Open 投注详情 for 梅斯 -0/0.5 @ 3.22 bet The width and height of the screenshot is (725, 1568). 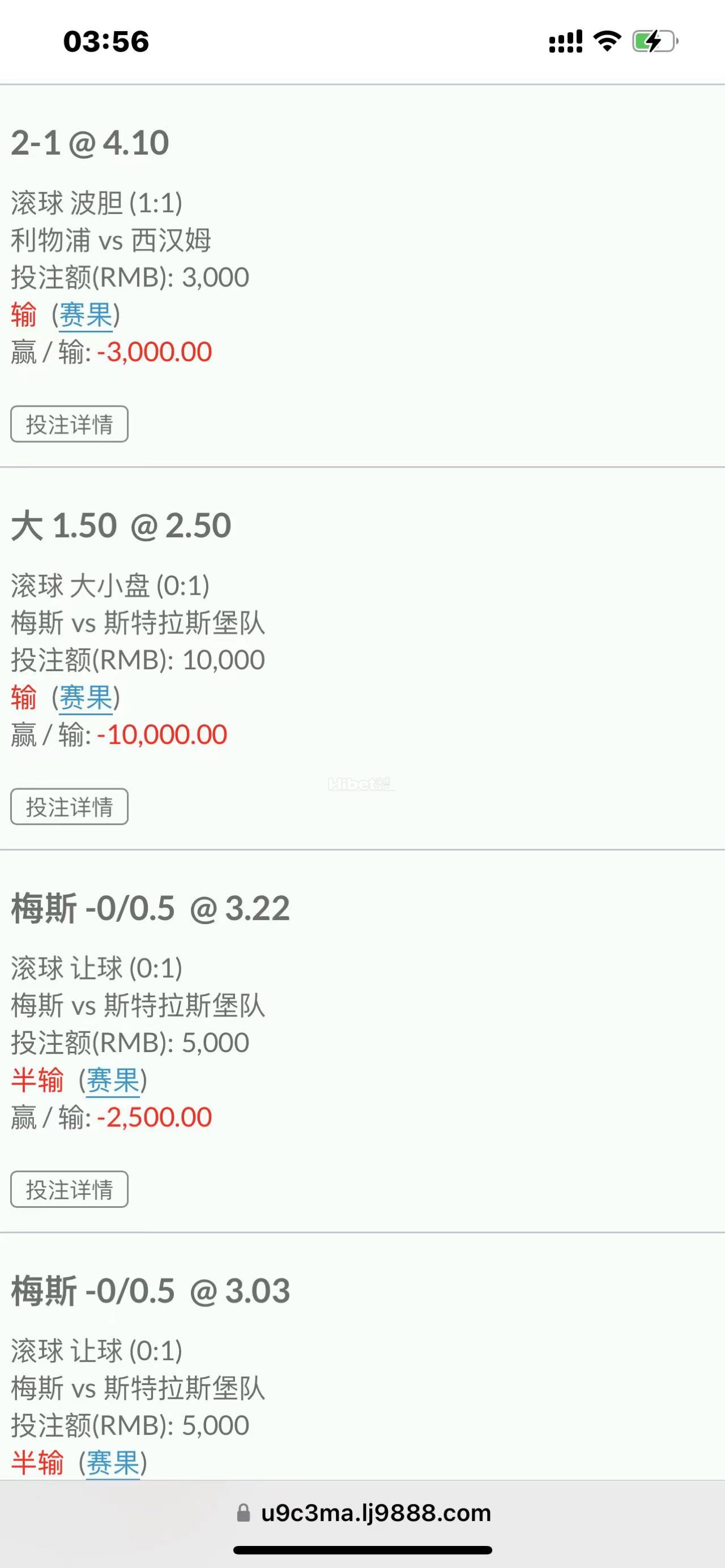(x=70, y=1189)
